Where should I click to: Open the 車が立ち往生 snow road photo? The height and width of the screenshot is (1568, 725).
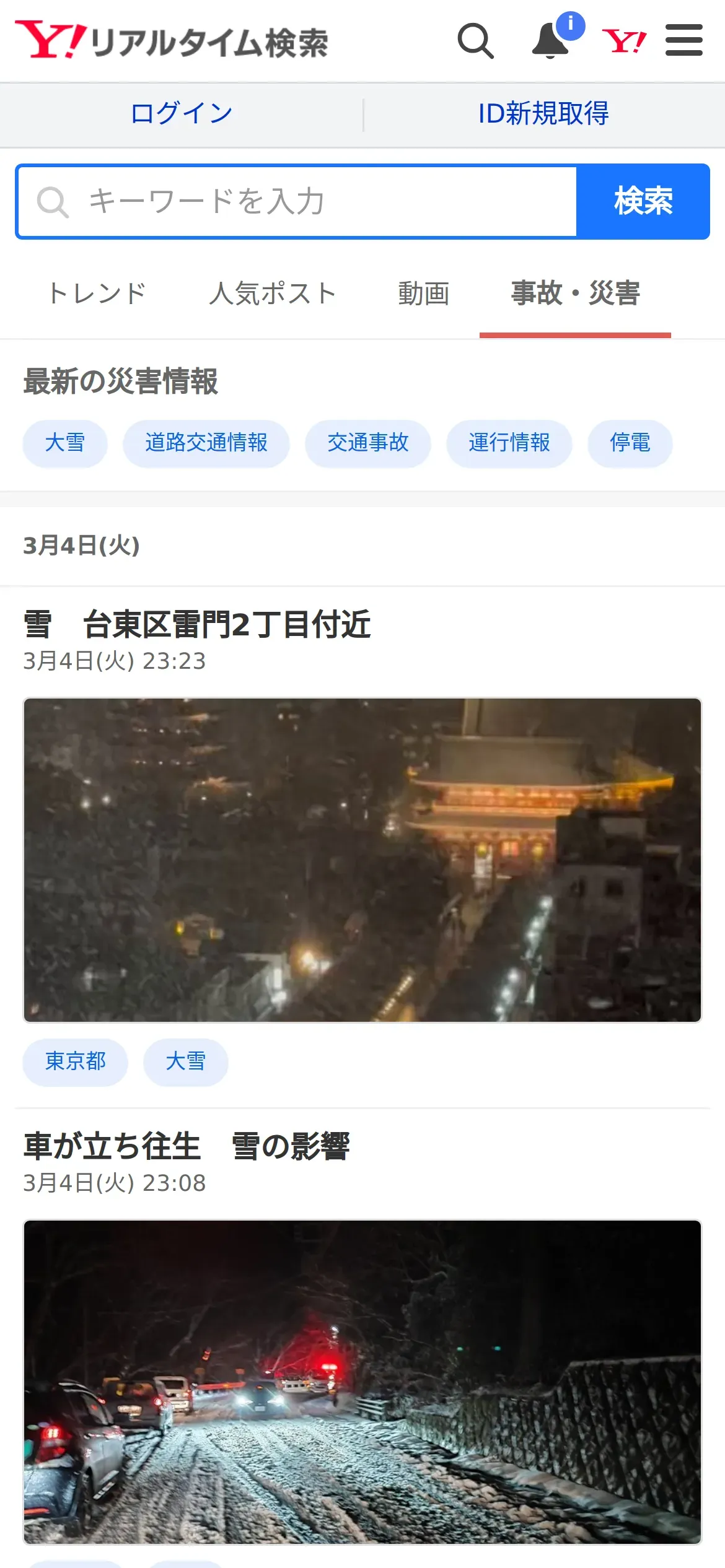(x=362, y=1381)
